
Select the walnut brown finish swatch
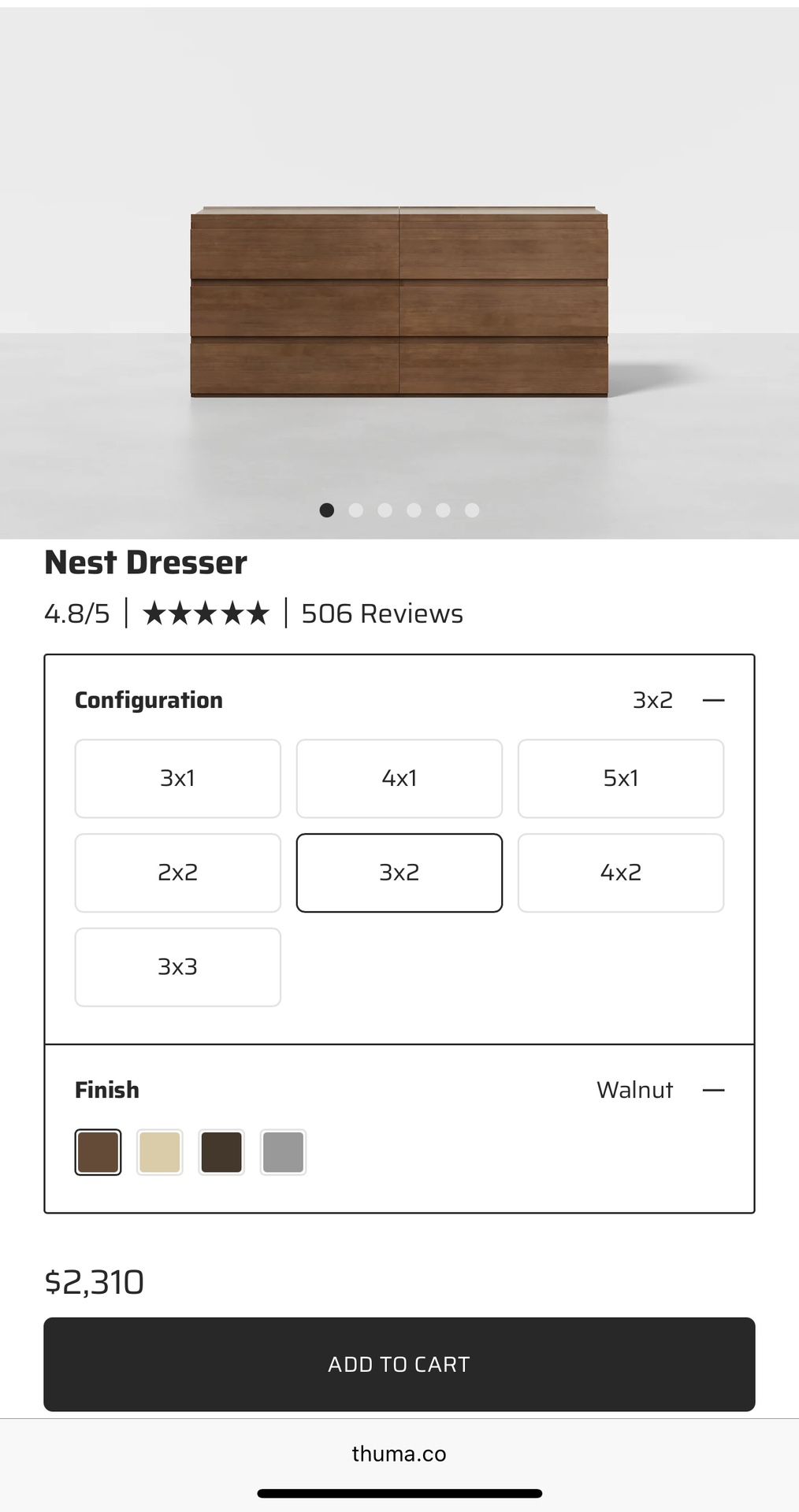pyautogui.click(x=98, y=1152)
